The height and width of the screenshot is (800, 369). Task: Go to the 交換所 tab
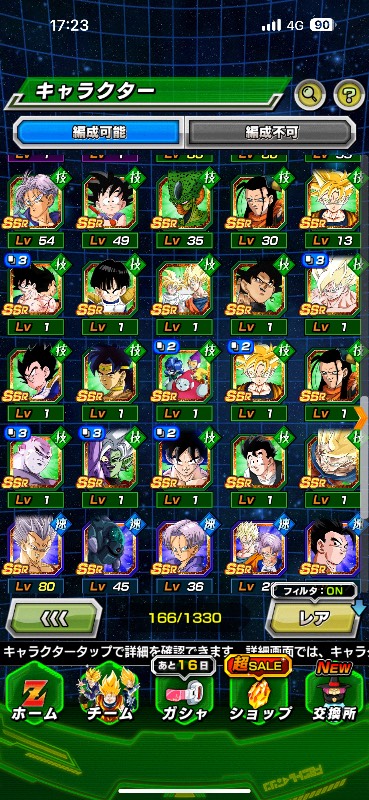(335, 694)
